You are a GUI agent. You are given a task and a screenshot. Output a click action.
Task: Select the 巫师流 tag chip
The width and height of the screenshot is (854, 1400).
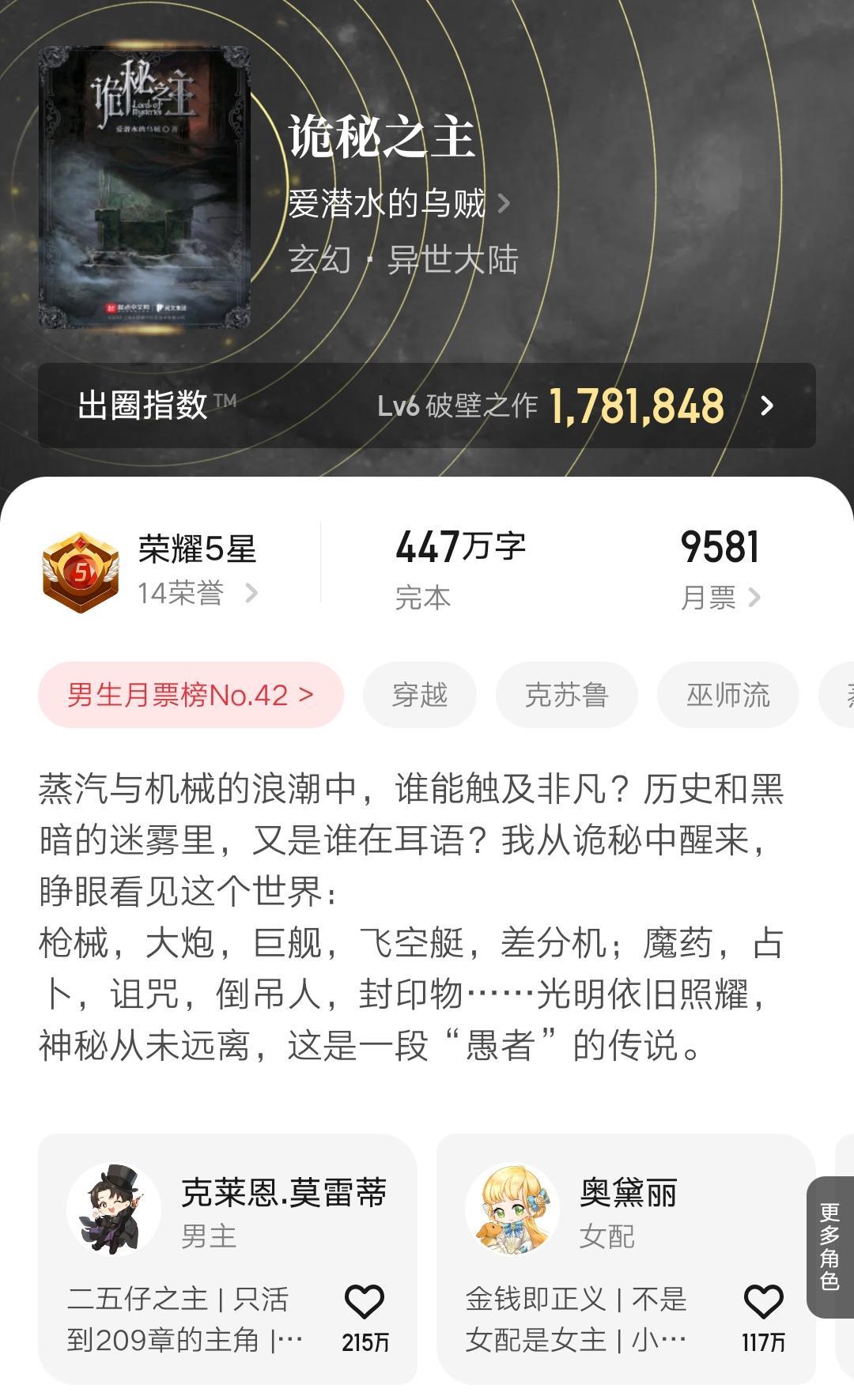[727, 695]
